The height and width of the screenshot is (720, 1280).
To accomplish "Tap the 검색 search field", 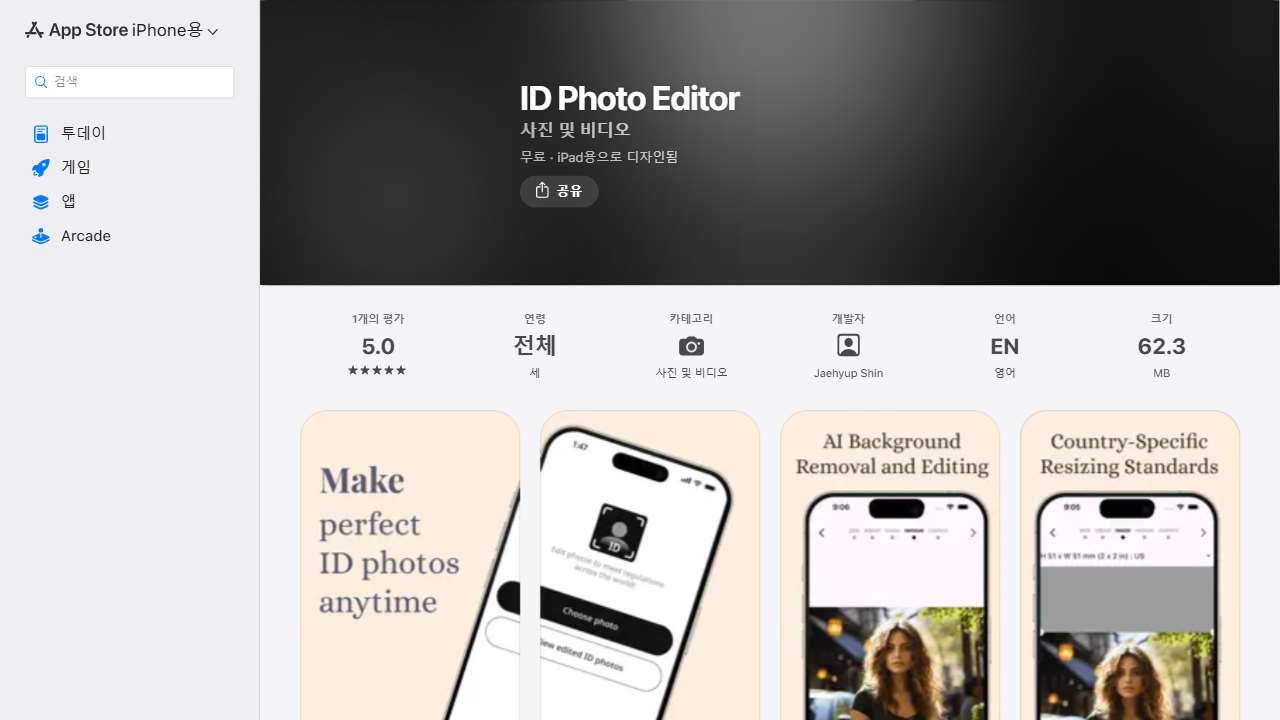I will [x=130, y=82].
